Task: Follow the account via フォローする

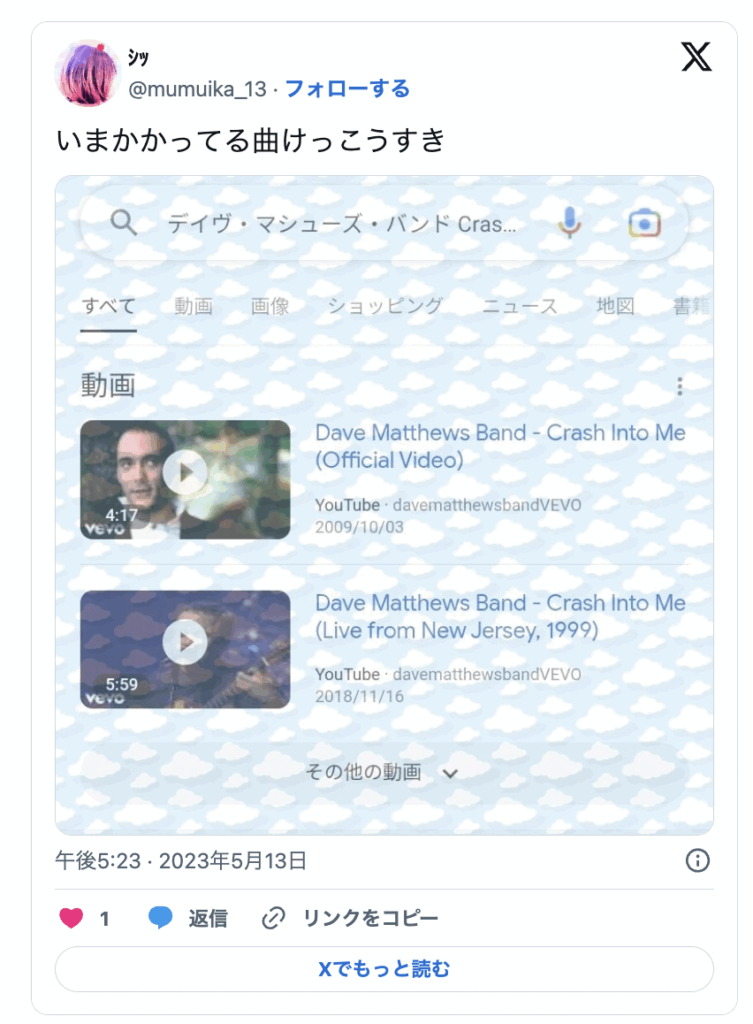Action: coord(347,89)
